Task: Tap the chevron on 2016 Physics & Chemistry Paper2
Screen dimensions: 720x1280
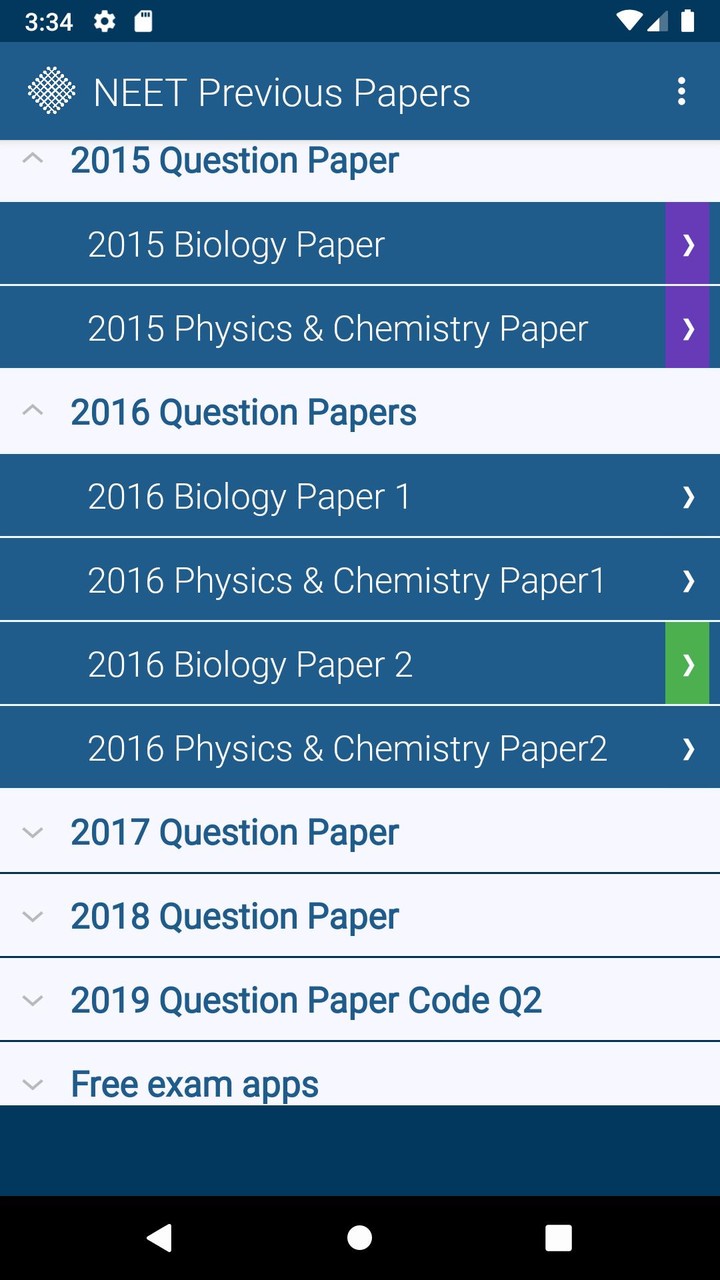Action: point(687,747)
